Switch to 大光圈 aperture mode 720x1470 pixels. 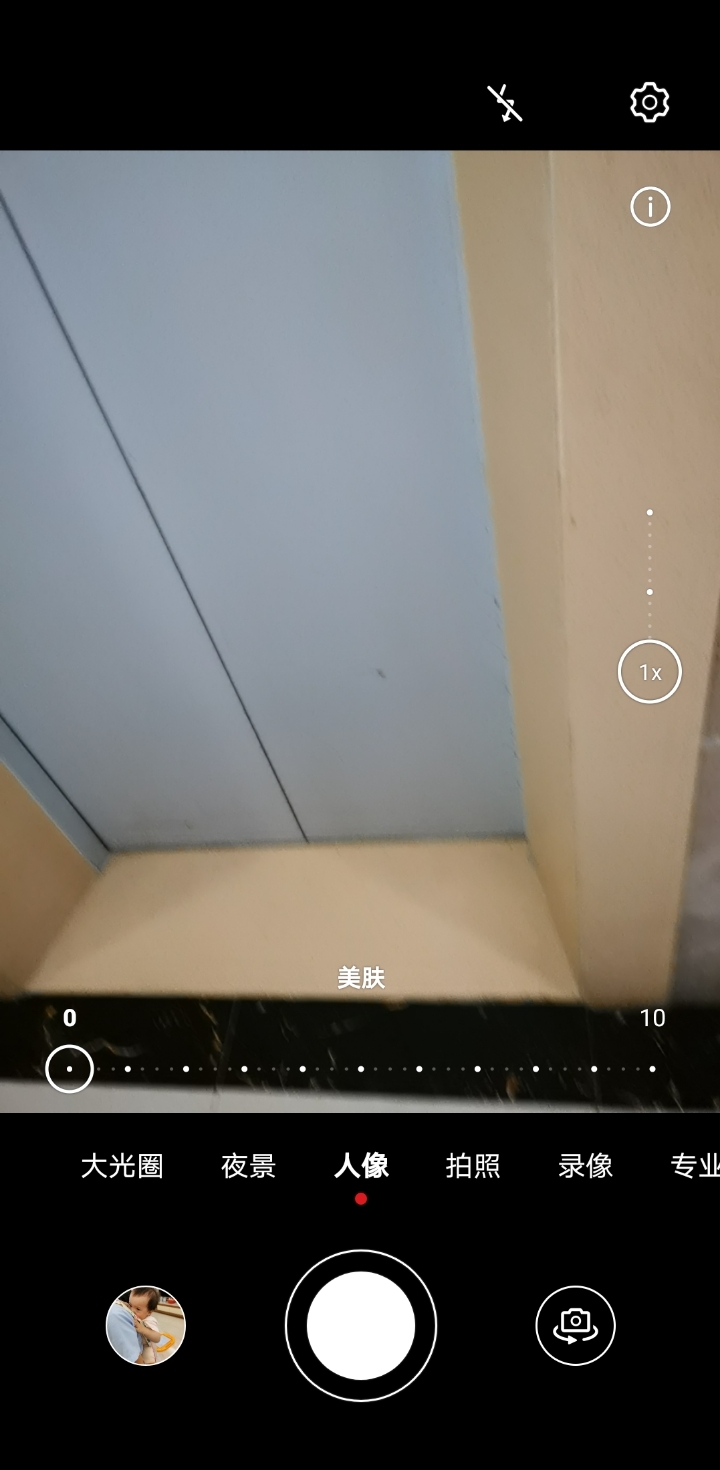coord(122,1166)
